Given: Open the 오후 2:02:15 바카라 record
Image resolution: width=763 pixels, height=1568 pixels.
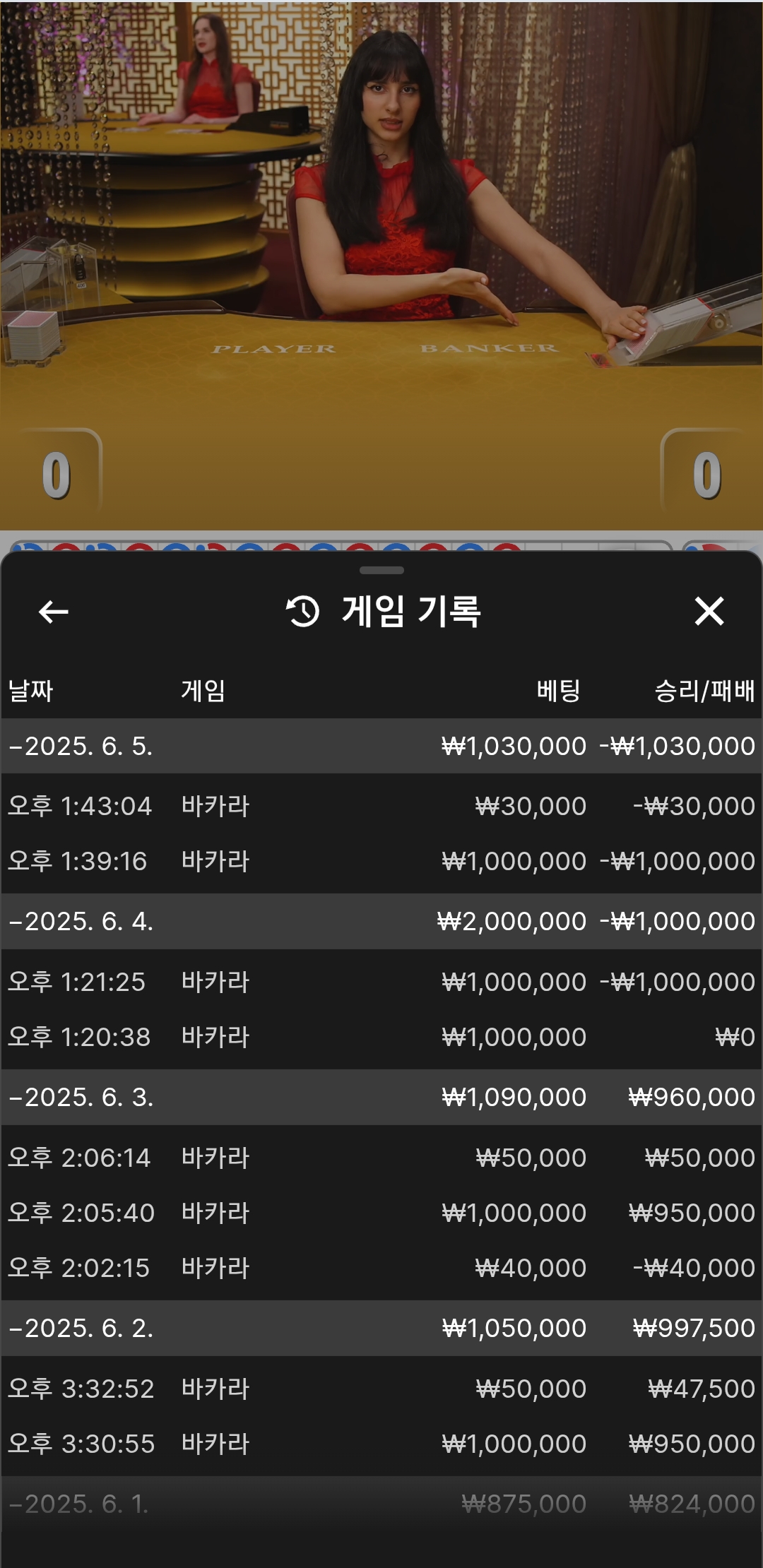Looking at the screenshot, I should [x=381, y=1269].
